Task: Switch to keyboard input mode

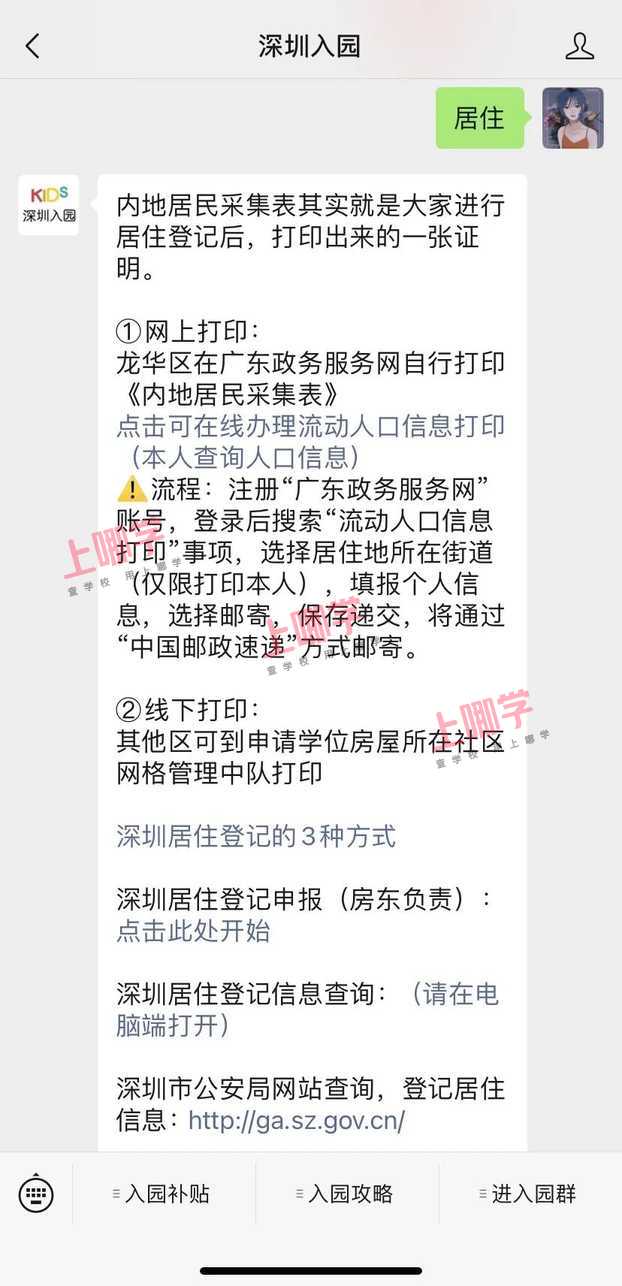Action: 36,1193
